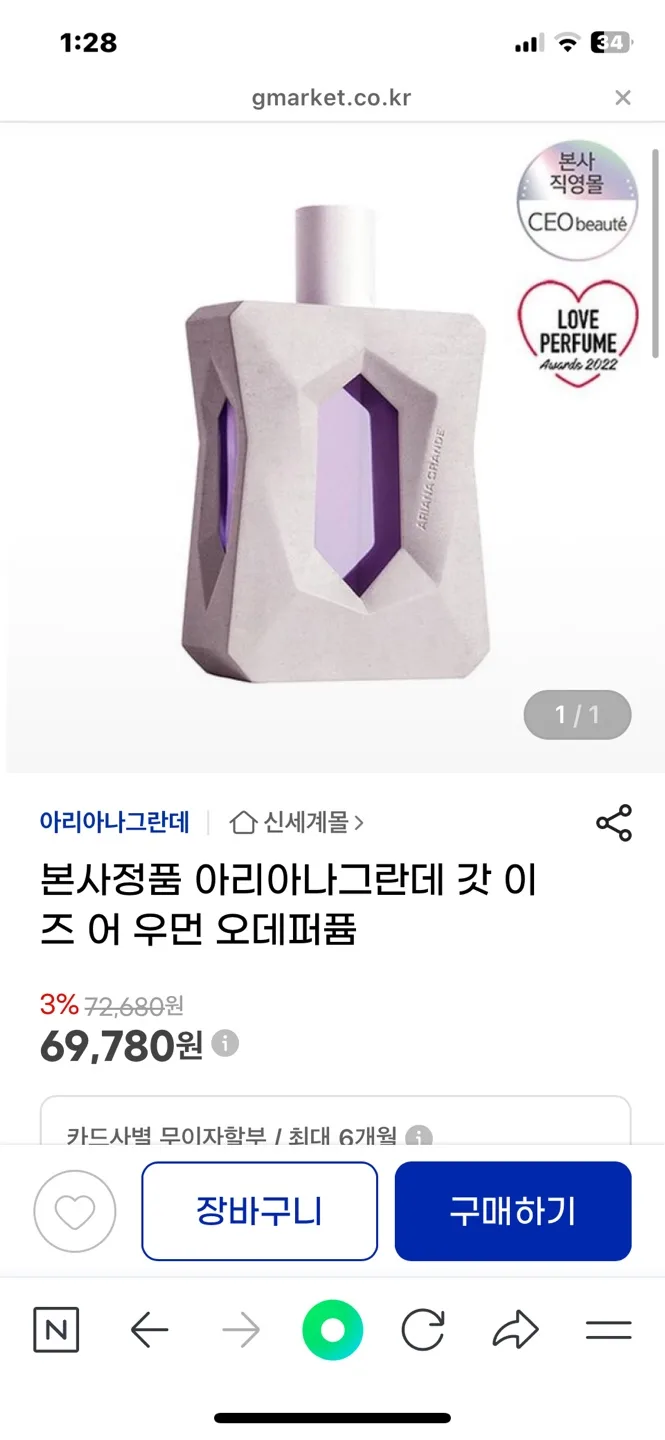Add the product to wishlist with heart
This screenshot has width=665, height=1440.
tap(75, 1212)
